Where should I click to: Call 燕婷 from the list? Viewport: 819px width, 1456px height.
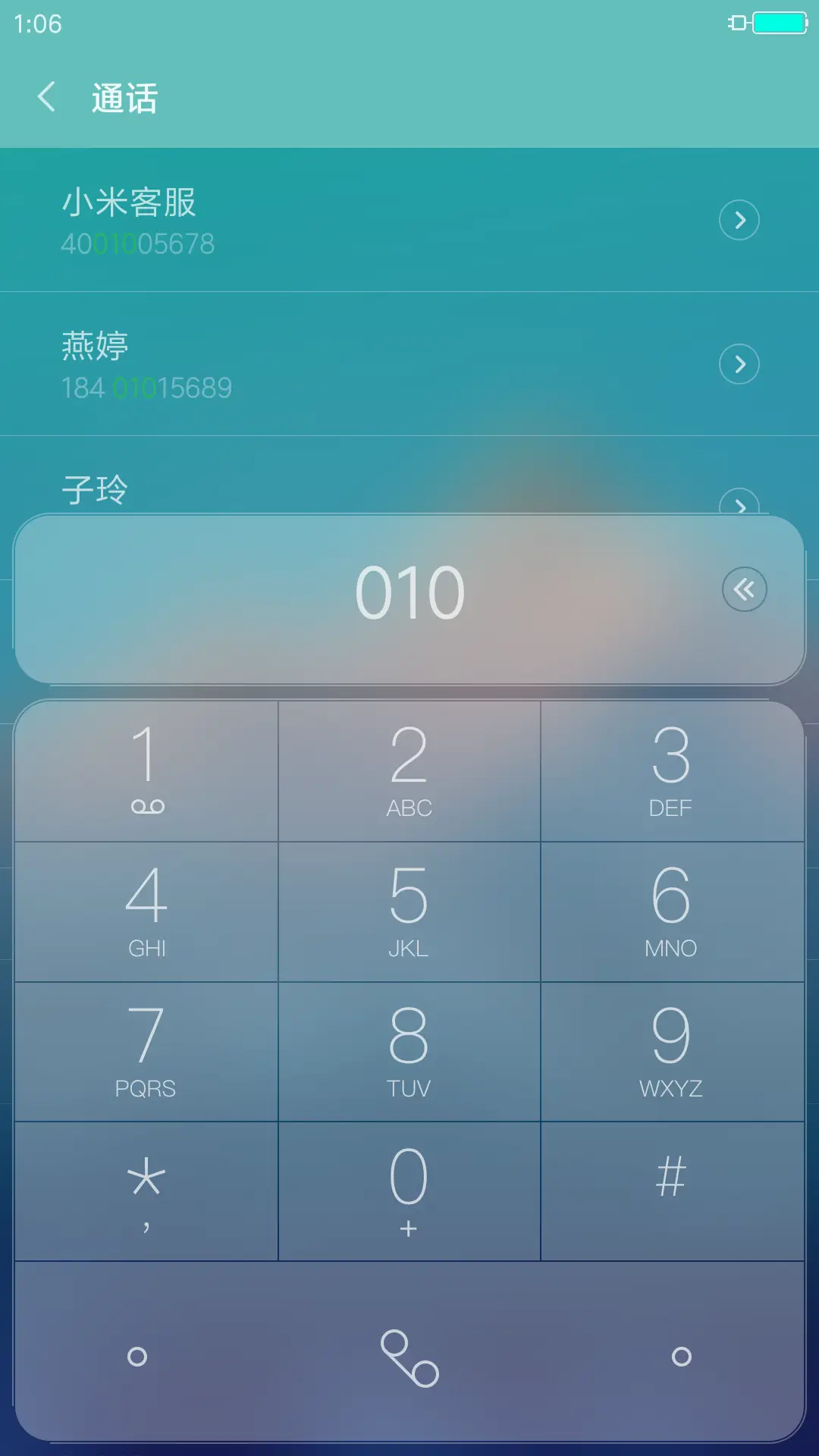tap(303, 364)
